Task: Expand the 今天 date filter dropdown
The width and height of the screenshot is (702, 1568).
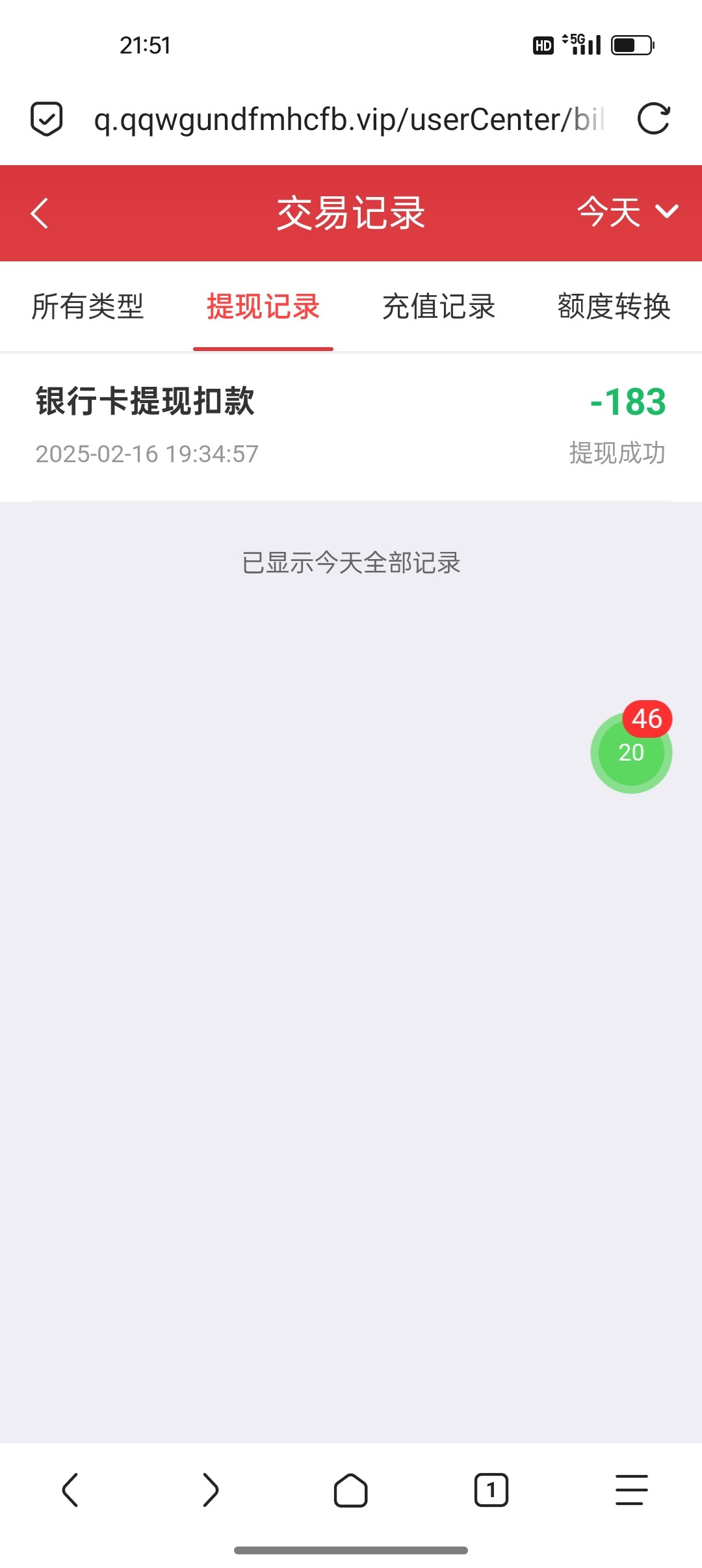Action: 628,212
